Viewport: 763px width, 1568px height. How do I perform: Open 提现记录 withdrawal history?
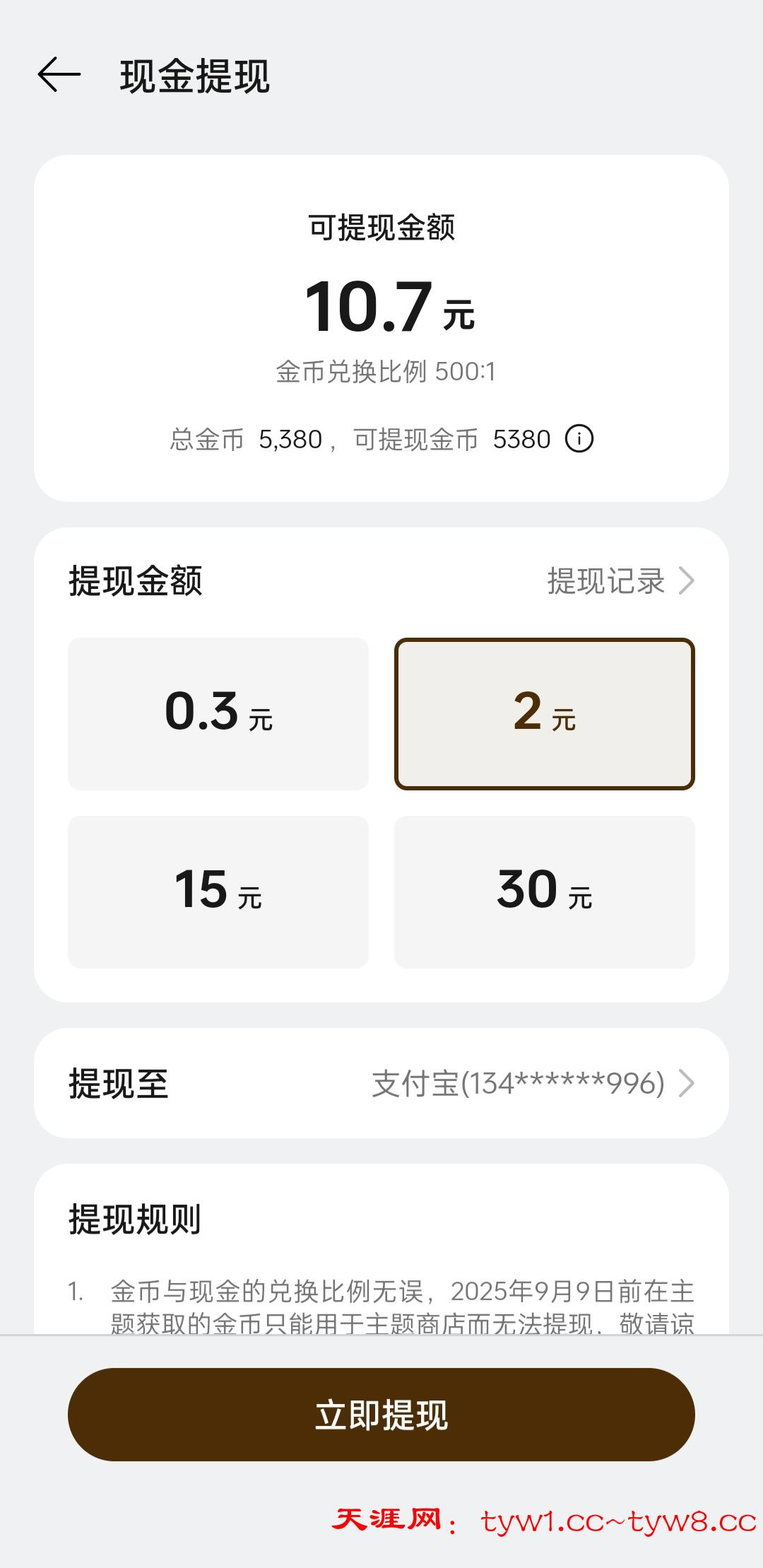tap(620, 581)
